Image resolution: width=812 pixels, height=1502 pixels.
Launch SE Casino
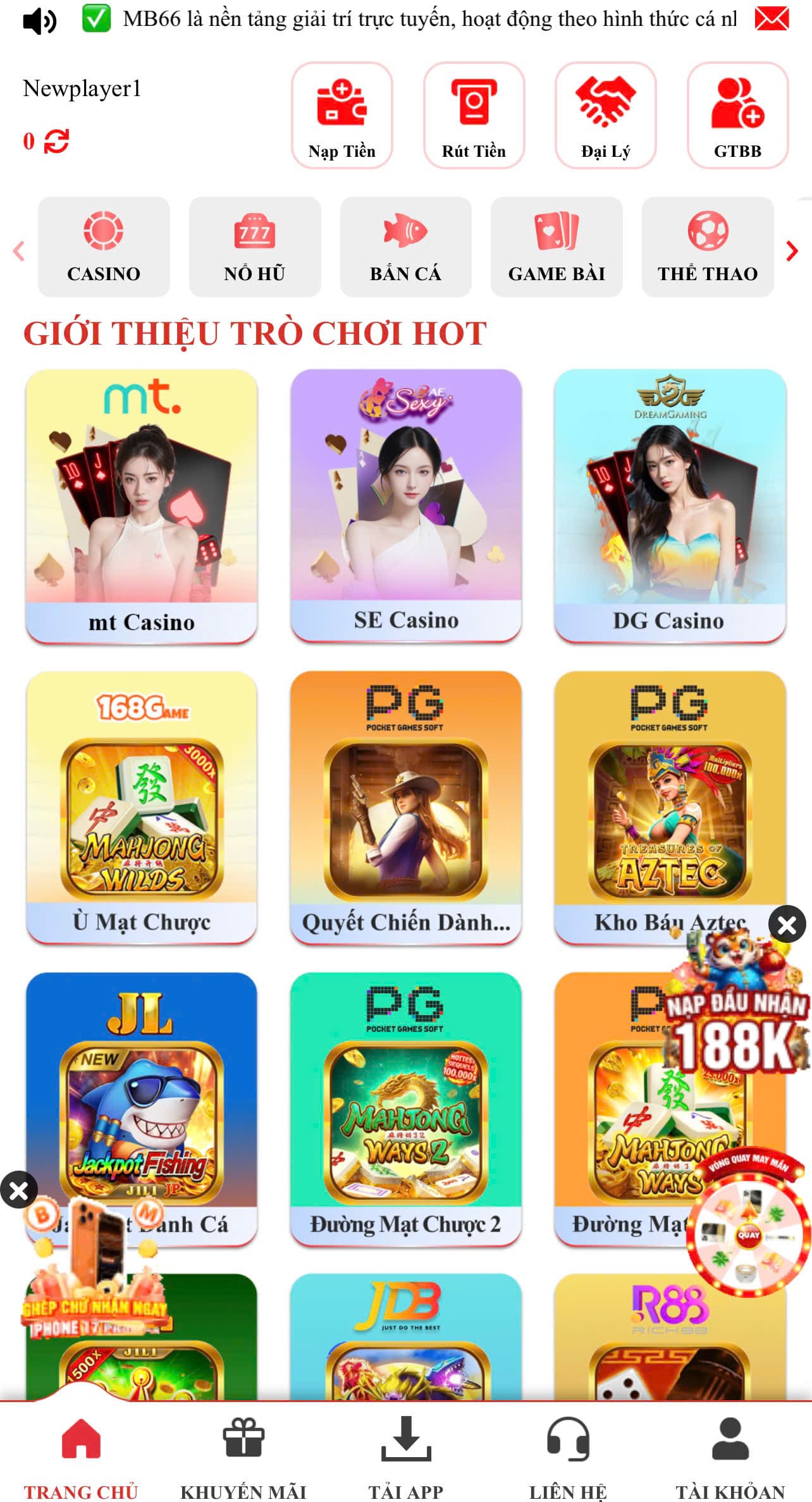[406, 505]
